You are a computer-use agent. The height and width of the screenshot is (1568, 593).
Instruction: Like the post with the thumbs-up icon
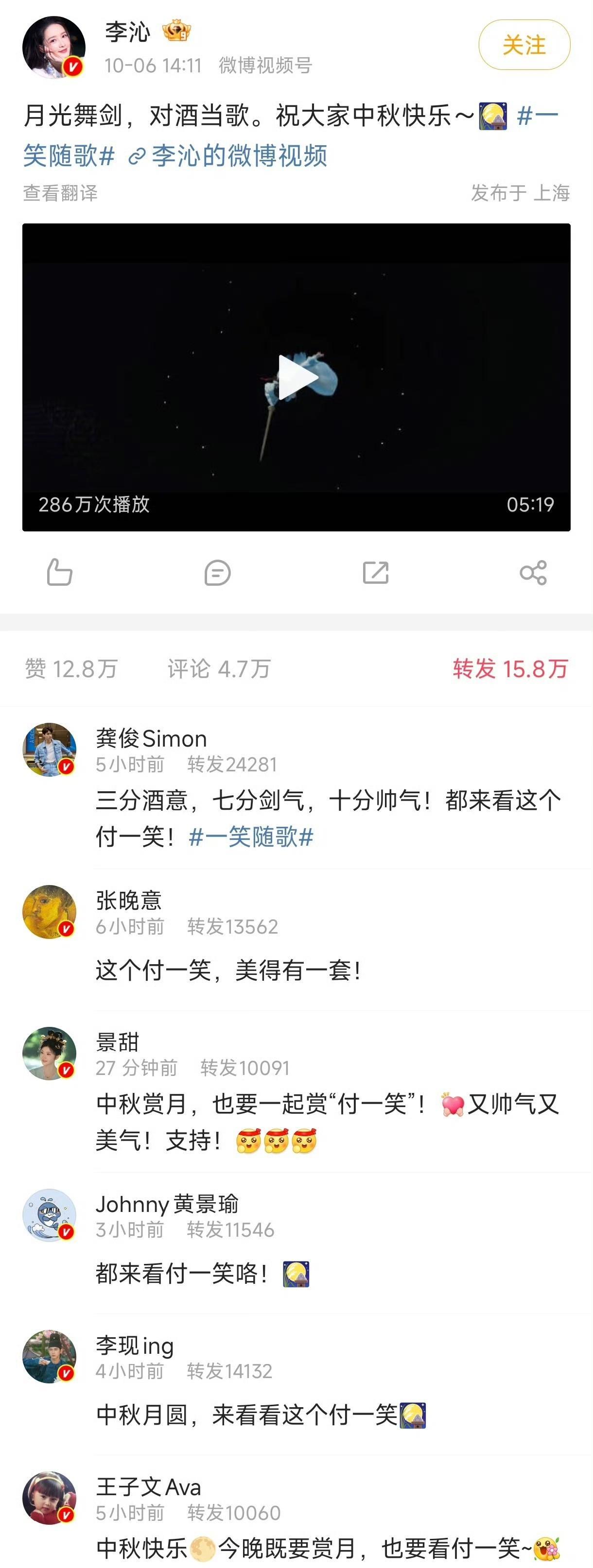pos(60,573)
